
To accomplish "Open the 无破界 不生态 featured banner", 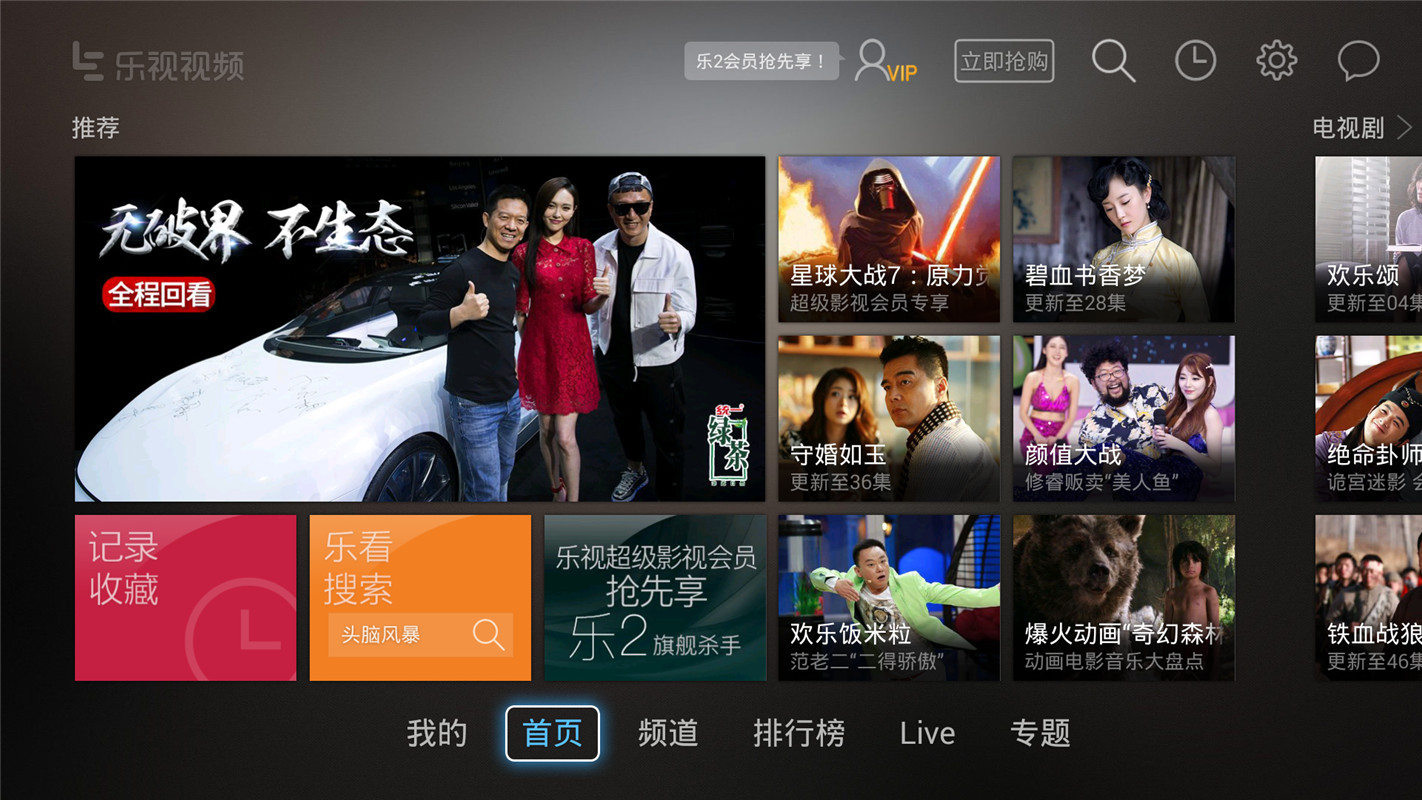I will tap(420, 328).
